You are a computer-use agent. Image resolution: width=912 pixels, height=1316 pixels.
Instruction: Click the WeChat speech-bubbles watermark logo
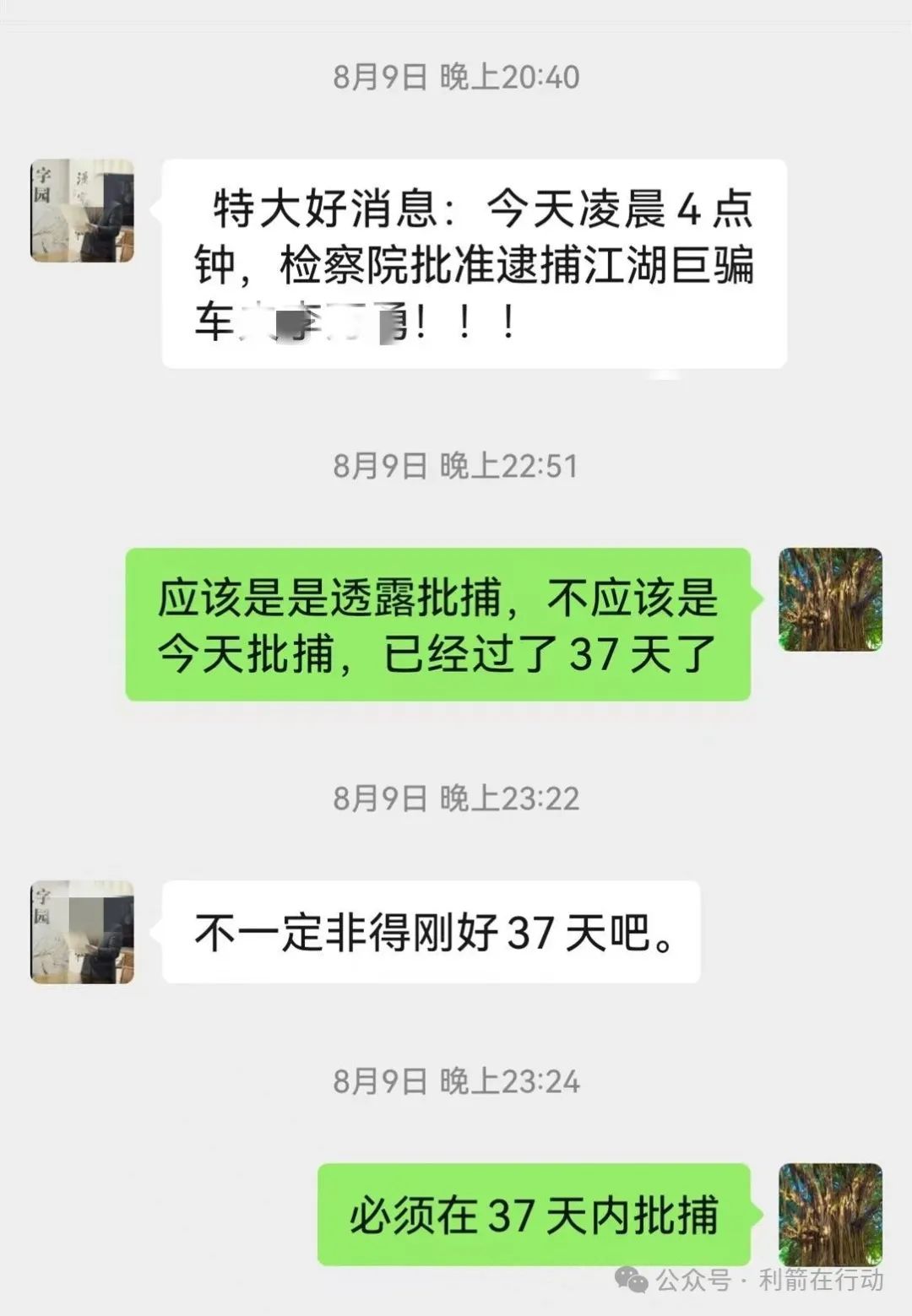(630, 1280)
